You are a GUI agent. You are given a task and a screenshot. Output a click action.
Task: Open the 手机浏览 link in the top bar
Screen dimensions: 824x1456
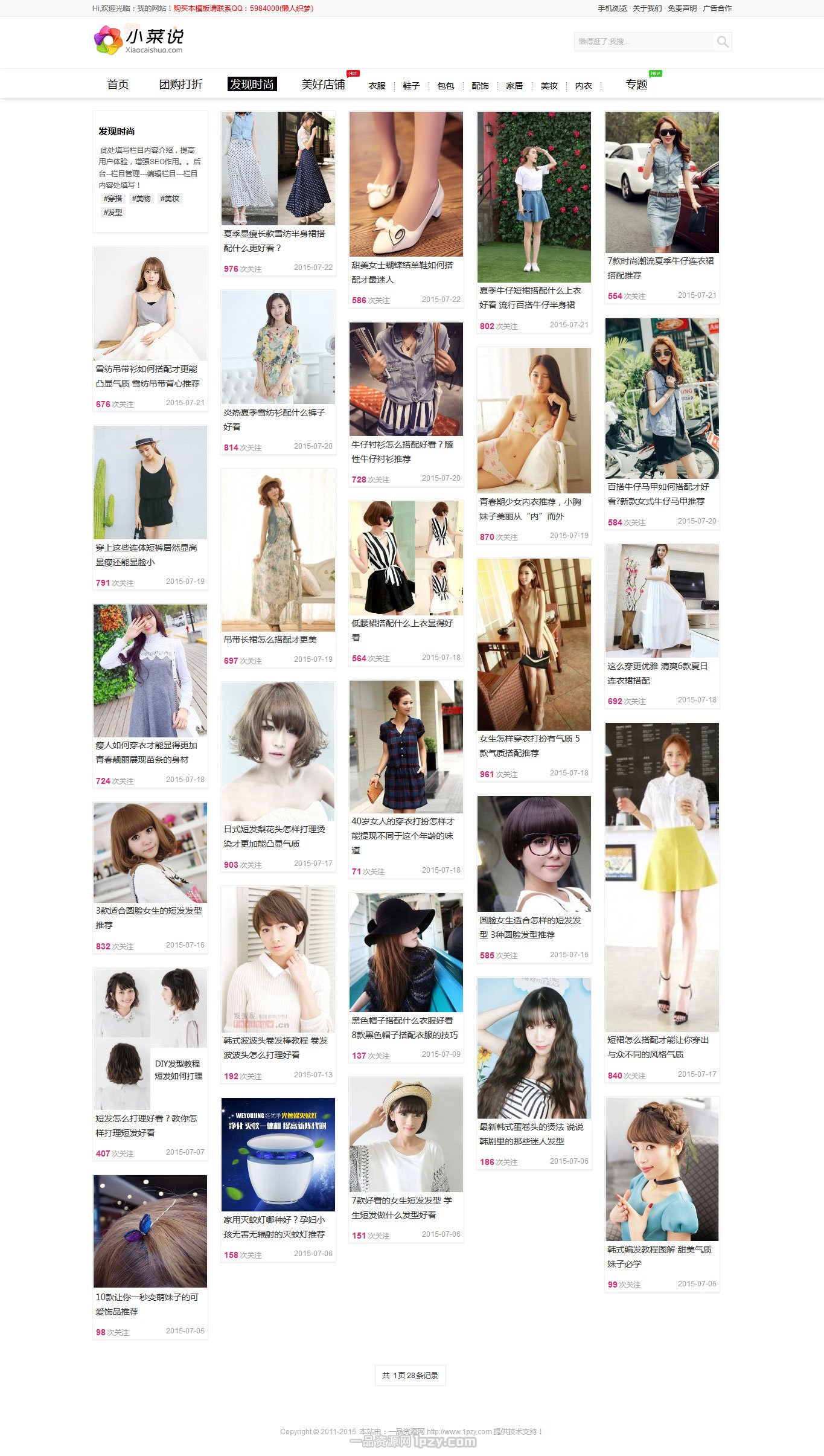pos(612,8)
